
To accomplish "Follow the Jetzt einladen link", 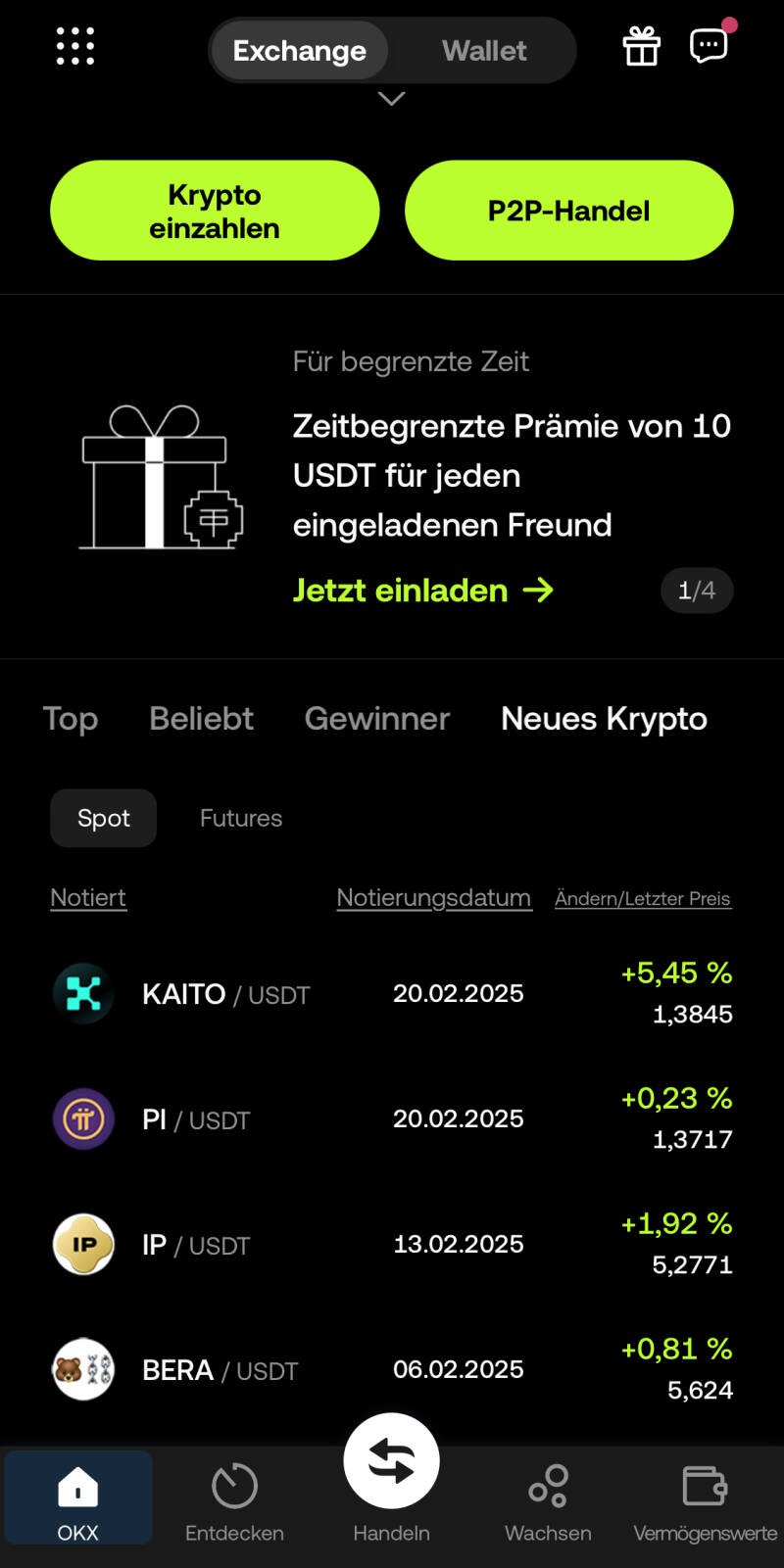I will pos(422,591).
